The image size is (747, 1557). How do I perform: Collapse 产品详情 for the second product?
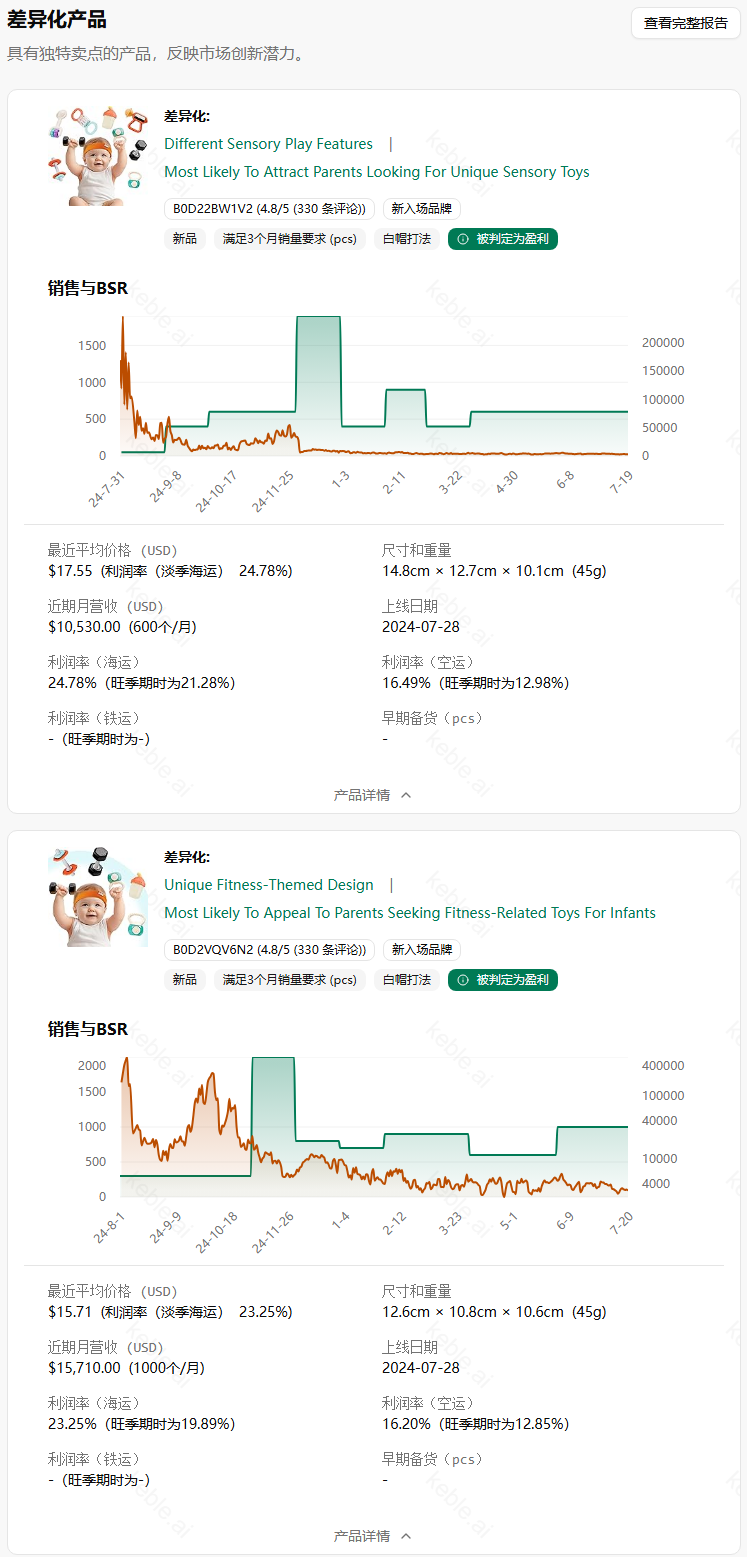[x=372, y=1536]
